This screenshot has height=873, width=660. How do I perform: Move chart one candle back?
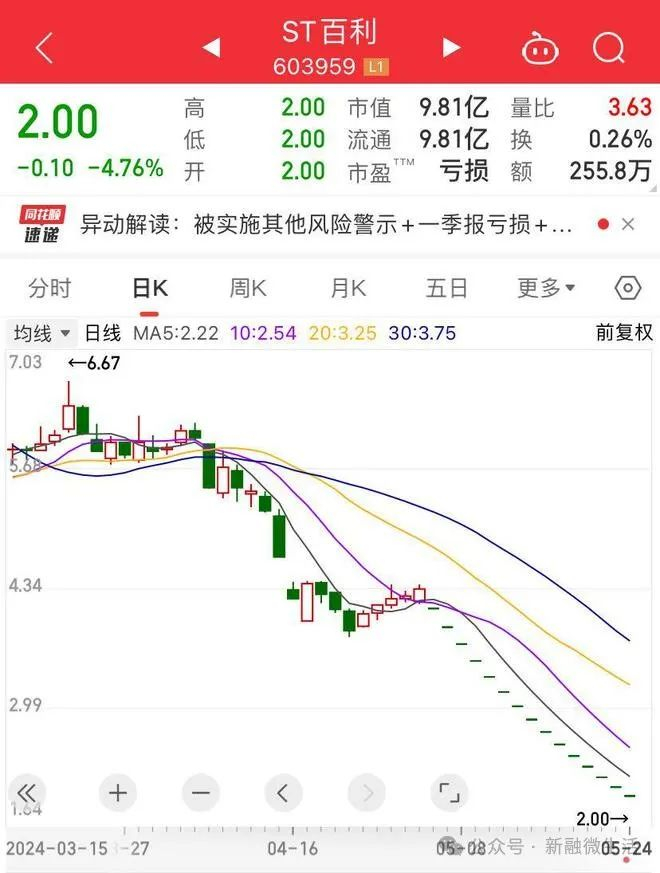283,794
